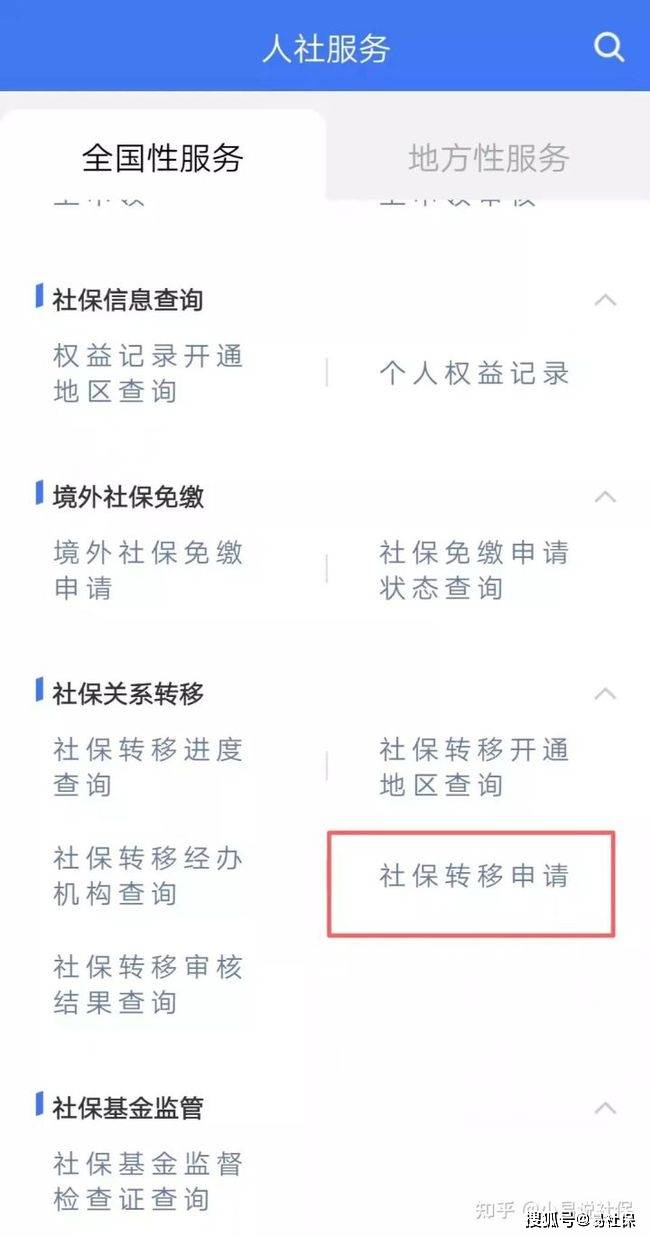
Task: Open the search icon in the header
Action: [609, 47]
